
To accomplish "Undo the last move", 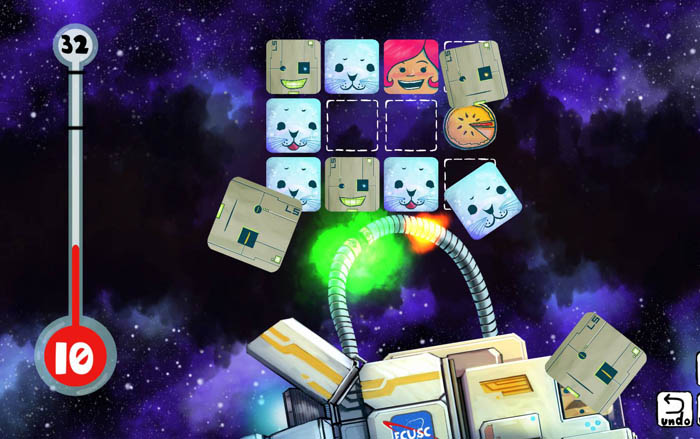I will click(x=673, y=408).
